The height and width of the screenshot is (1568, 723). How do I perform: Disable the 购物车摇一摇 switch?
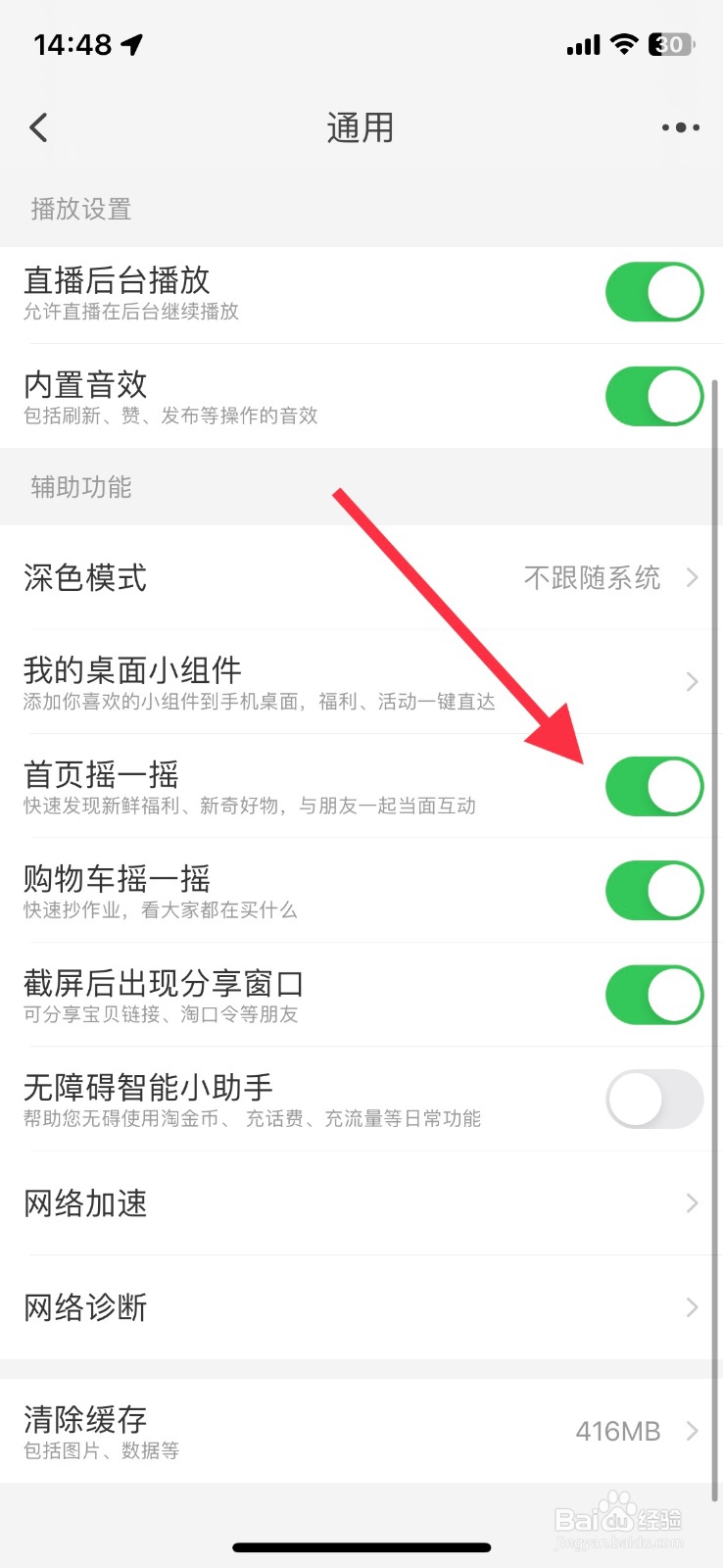coord(653,890)
